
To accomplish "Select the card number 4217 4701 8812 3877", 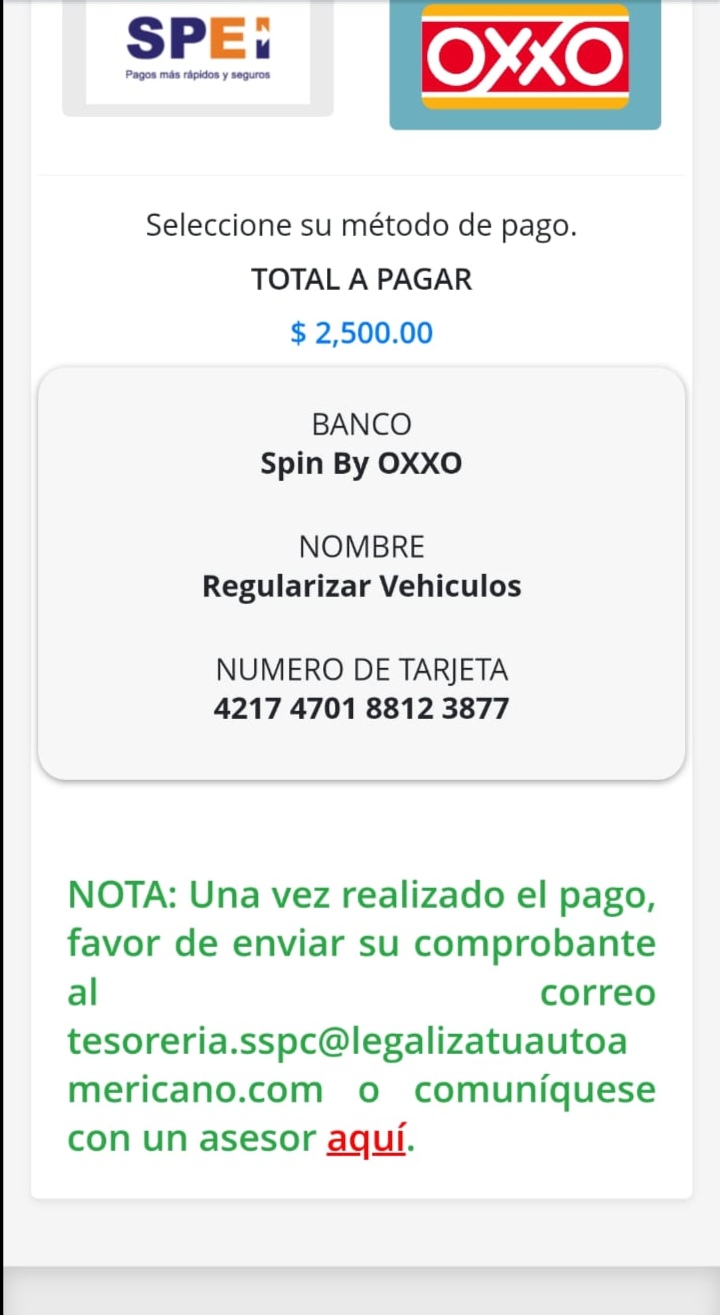I will (361, 707).
